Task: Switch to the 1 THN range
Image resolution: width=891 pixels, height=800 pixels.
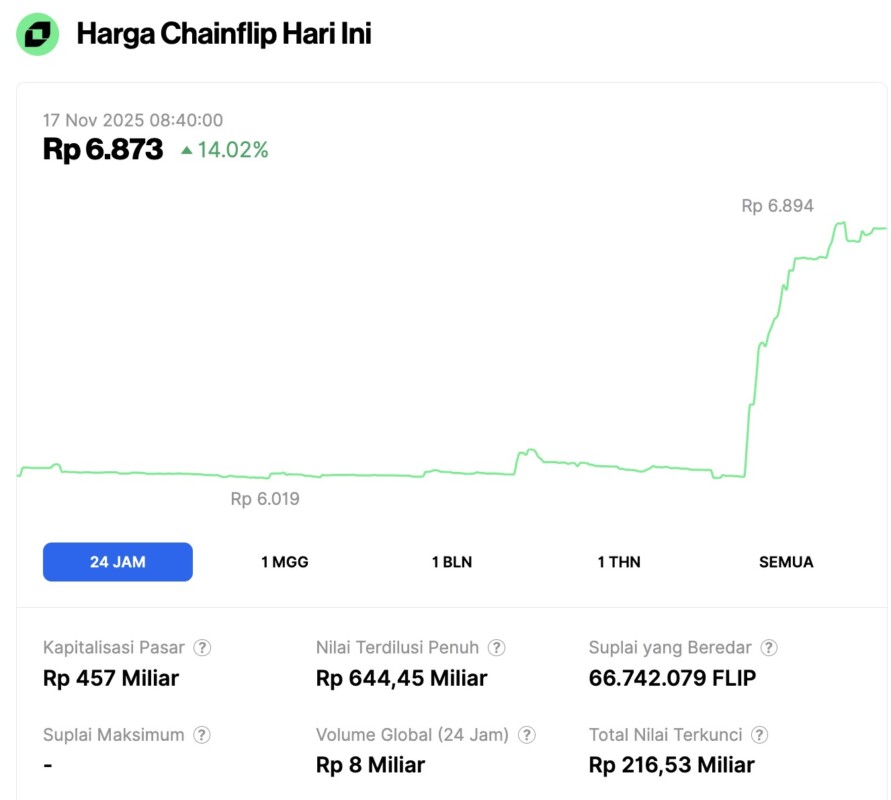Action: 619,562
